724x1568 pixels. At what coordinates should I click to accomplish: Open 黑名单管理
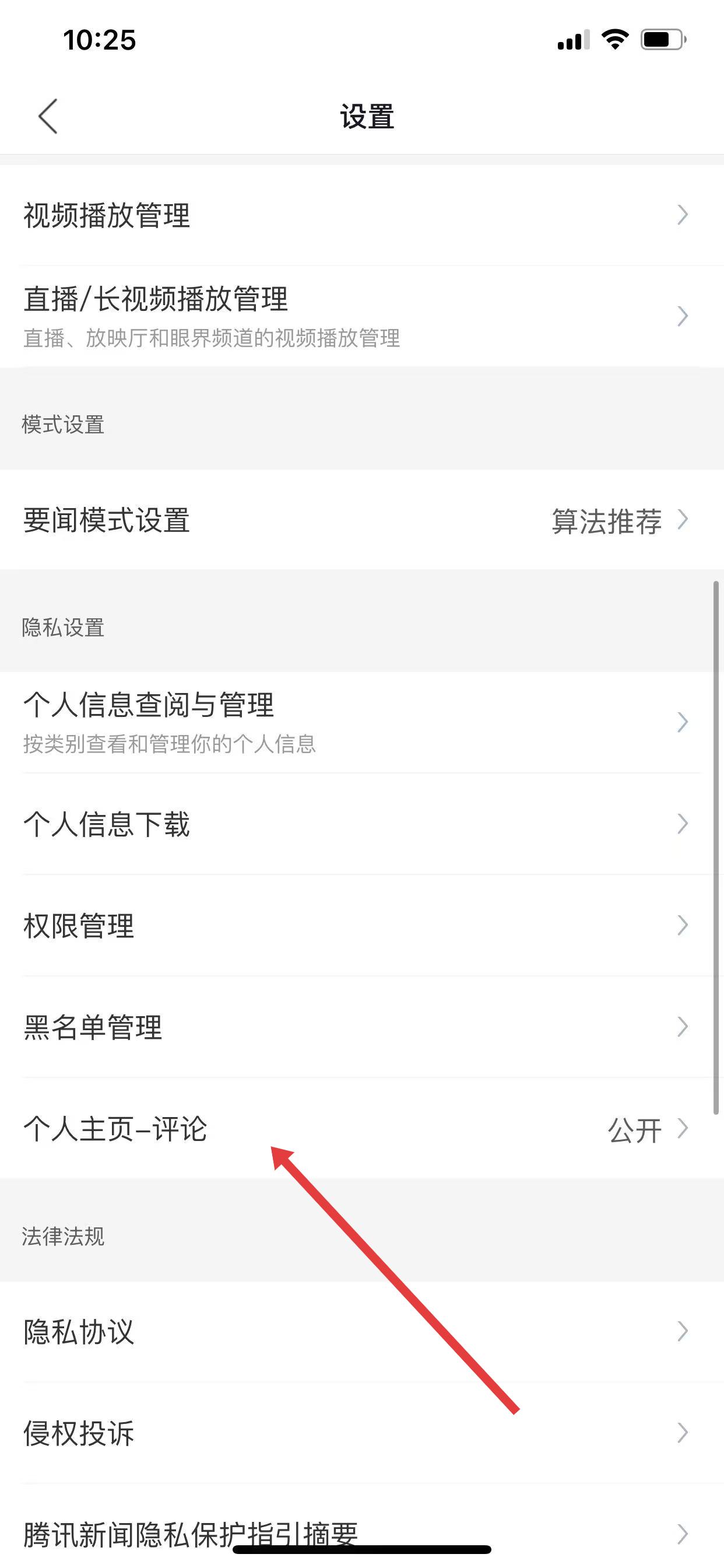coord(361,1027)
